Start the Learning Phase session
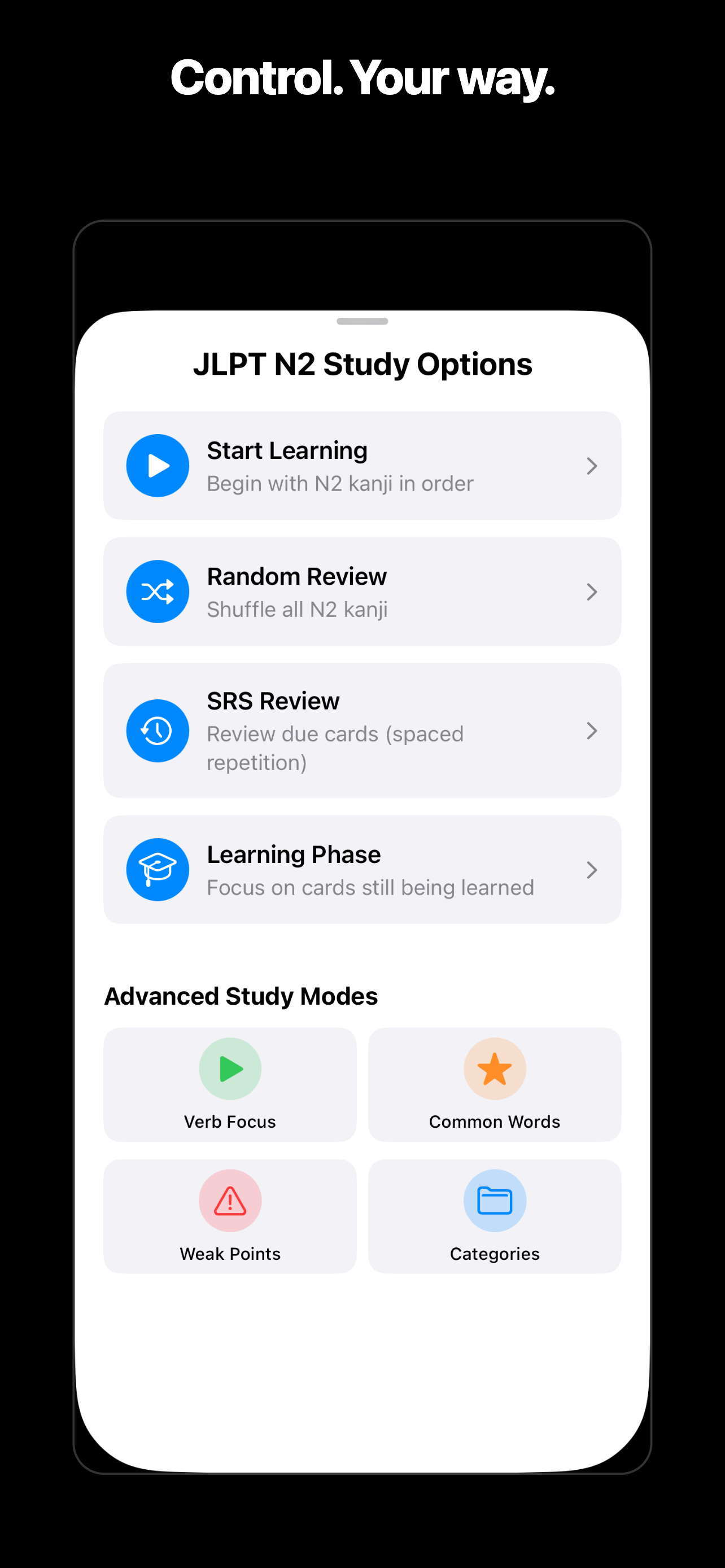 coord(362,869)
